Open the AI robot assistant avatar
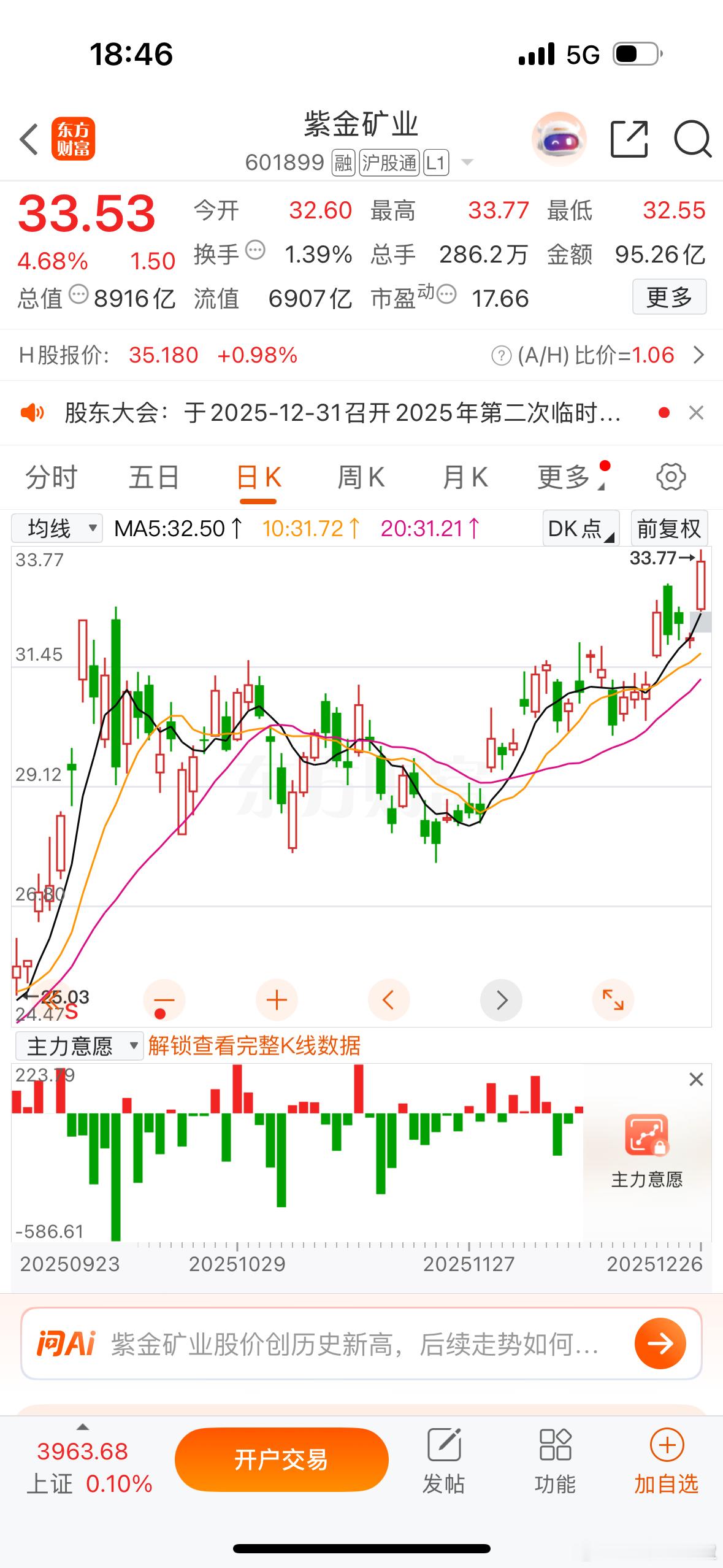The image size is (723, 1568). (558, 139)
